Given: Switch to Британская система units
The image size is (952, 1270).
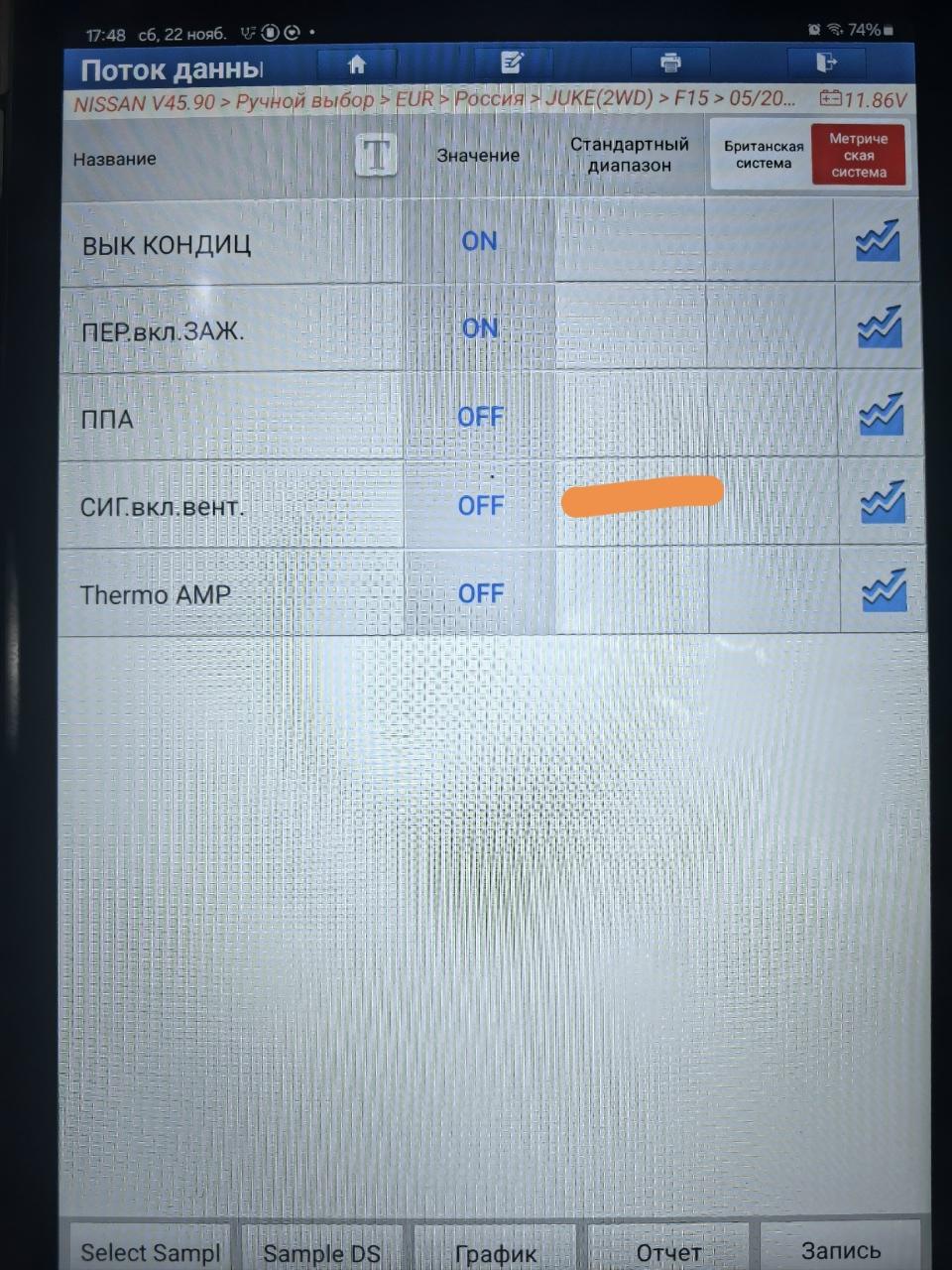Looking at the screenshot, I should click(x=763, y=155).
